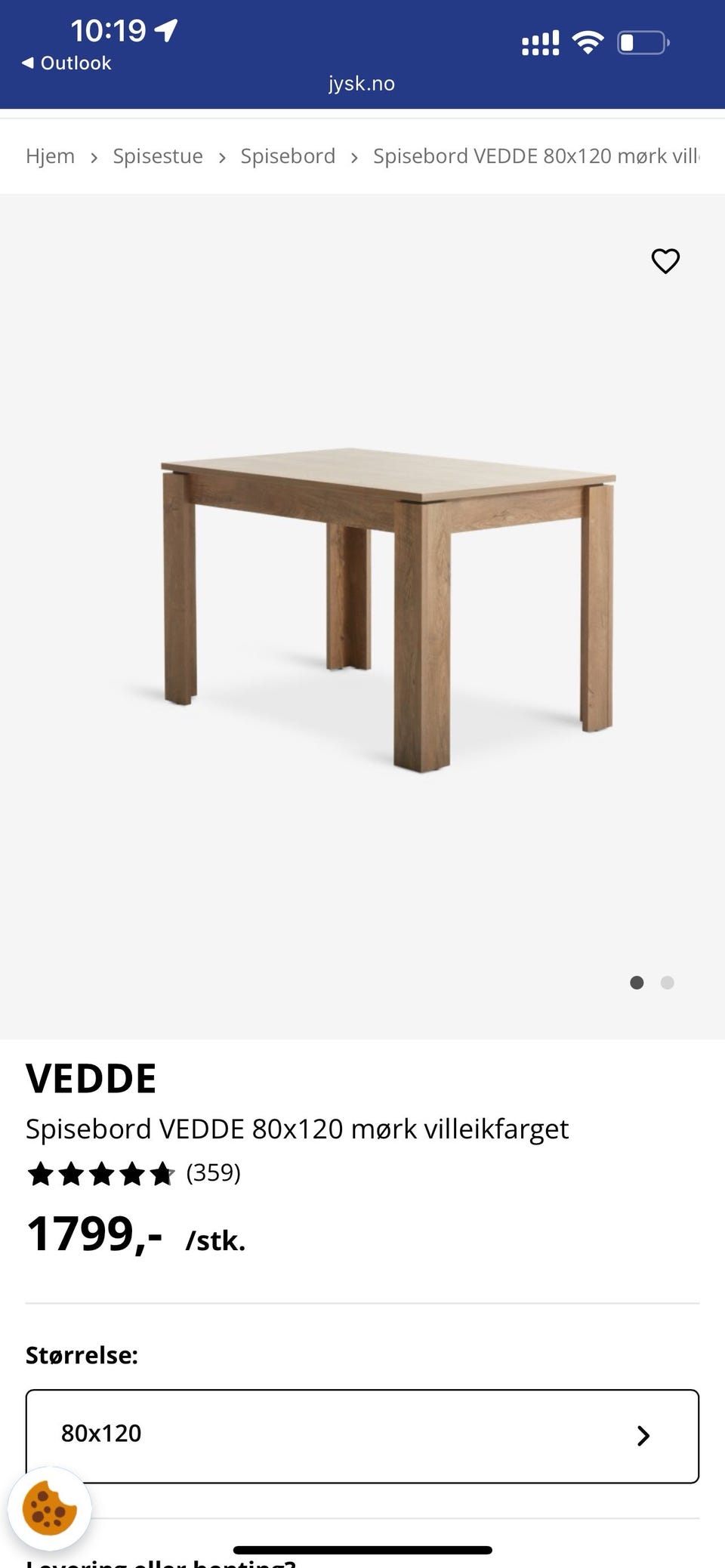This screenshot has width=725, height=1568.
Task: Select the first image carousel dot
Action: coord(637,983)
